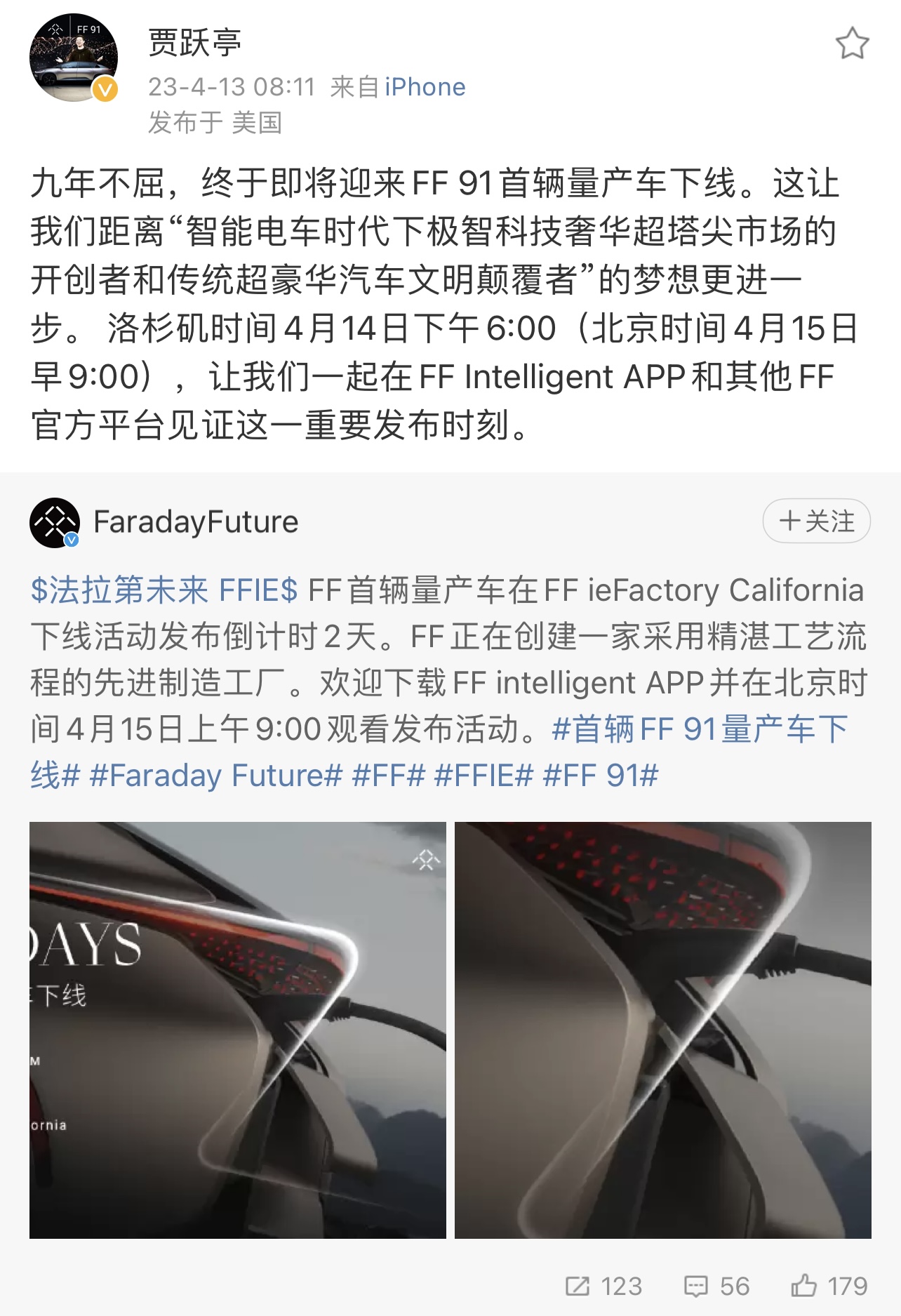Open FaradayFuture's avatar
This screenshot has width=901, height=1316.
[55, 523]
